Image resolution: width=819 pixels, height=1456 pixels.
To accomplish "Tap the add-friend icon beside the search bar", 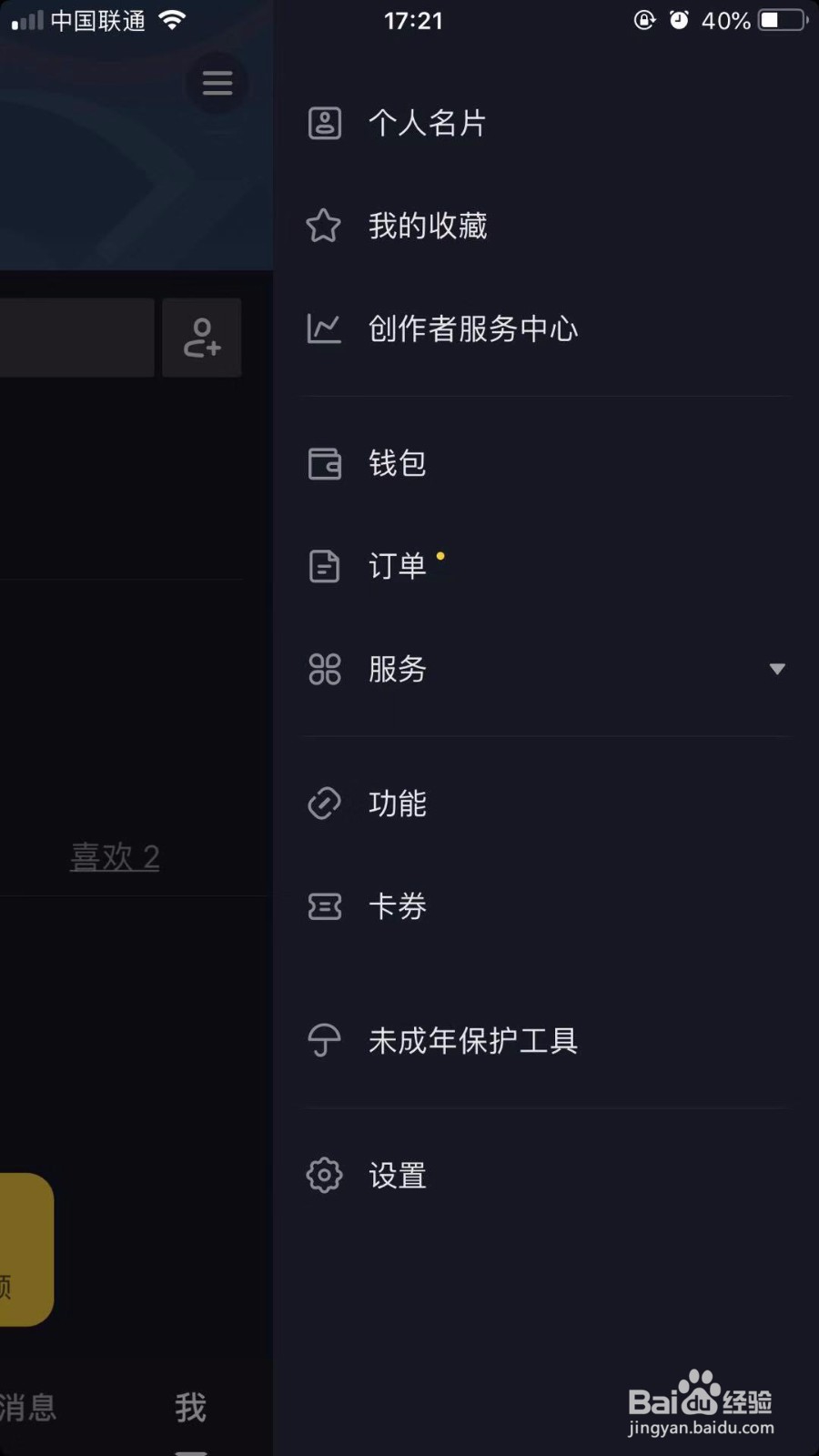I will pyautogui.click(x=201, y=338).
